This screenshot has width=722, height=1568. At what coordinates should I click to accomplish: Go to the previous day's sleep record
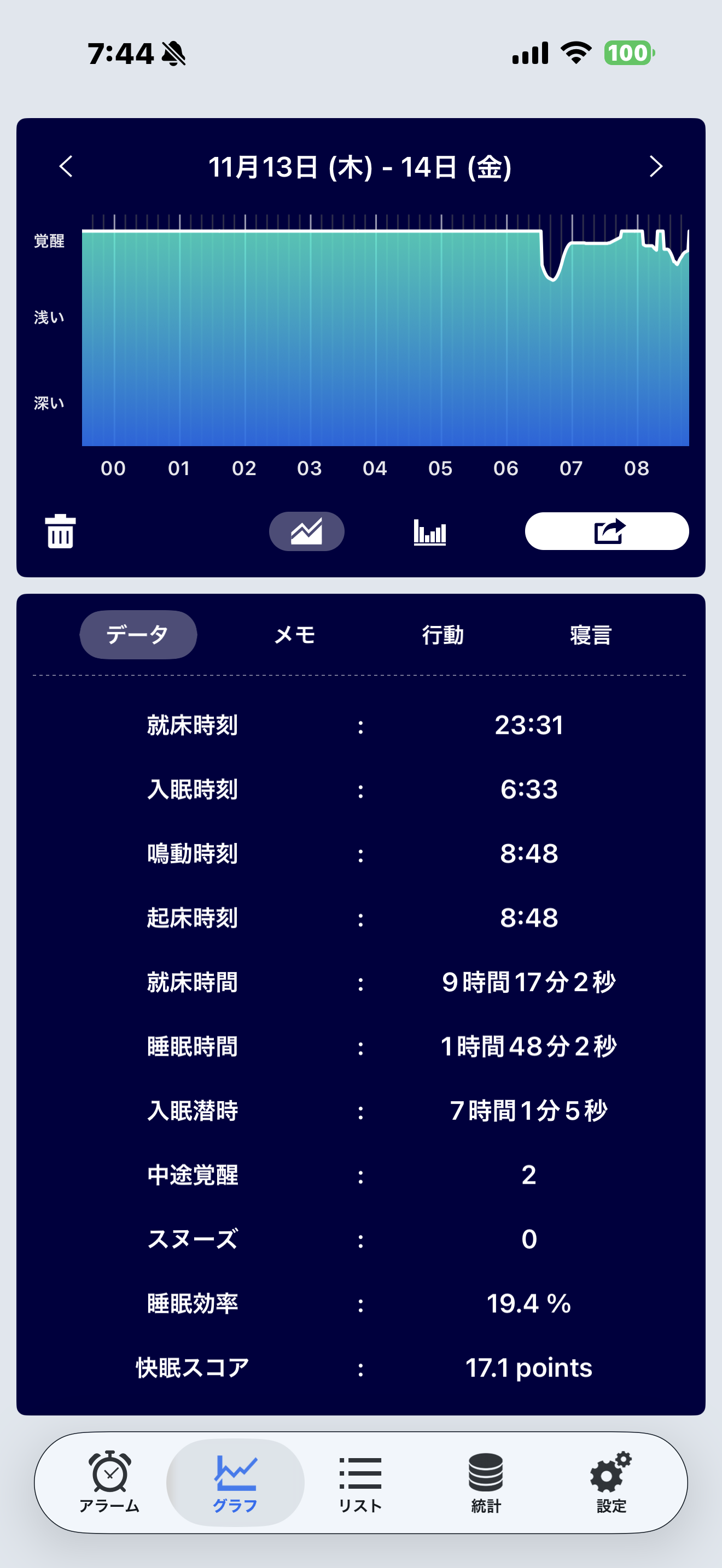tap(66, 166)
